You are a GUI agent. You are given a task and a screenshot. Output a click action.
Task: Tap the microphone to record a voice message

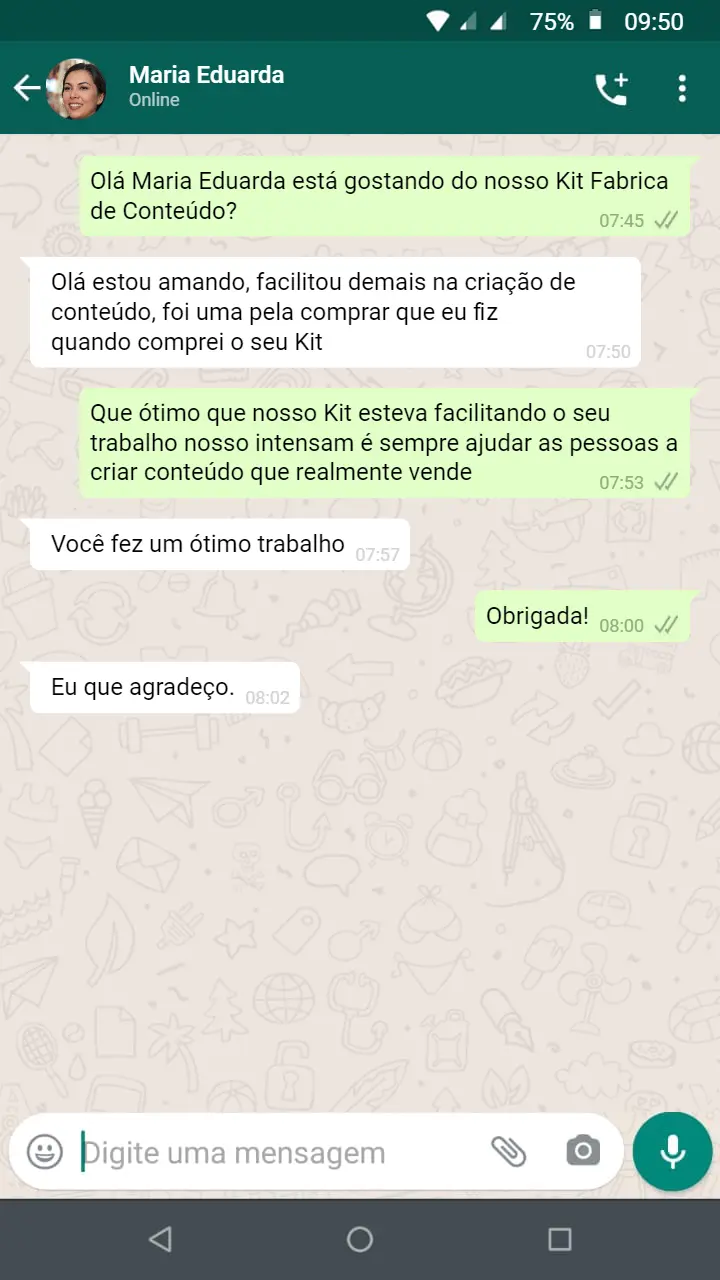click(x=672, y=1151)
